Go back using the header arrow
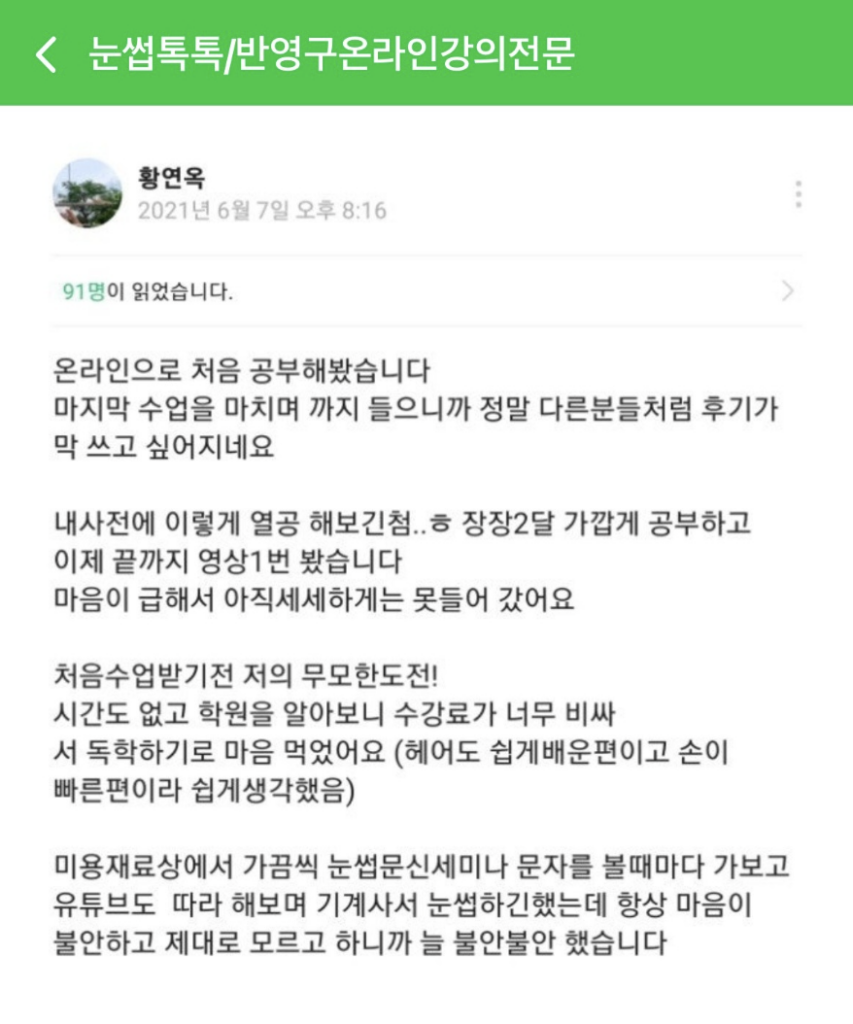Viewport: 853px width, 1024px height. pos(46,53)
